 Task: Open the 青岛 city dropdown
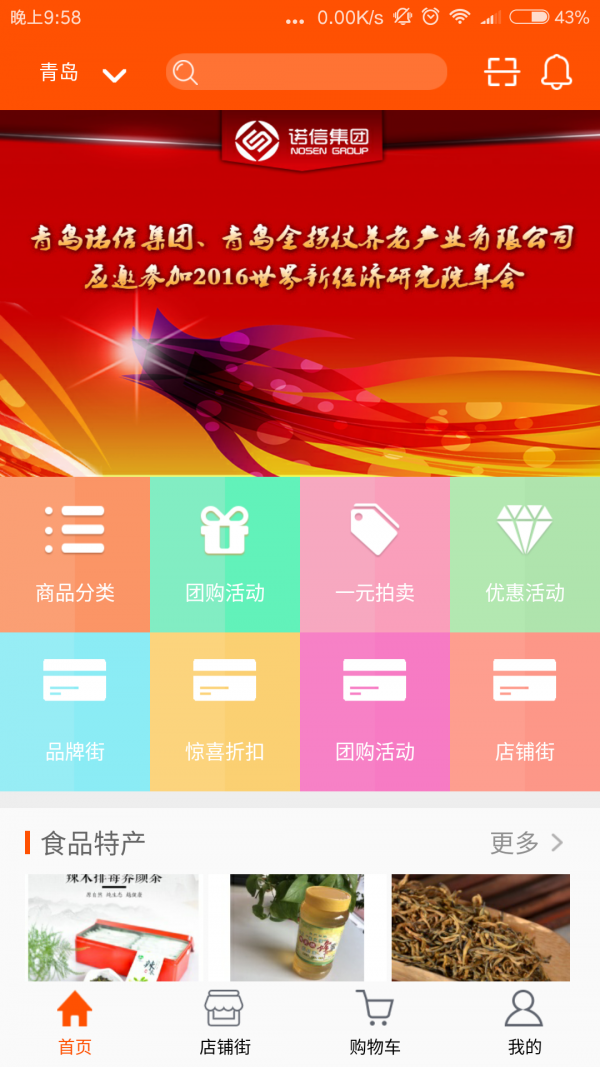[x=83, y=73]
